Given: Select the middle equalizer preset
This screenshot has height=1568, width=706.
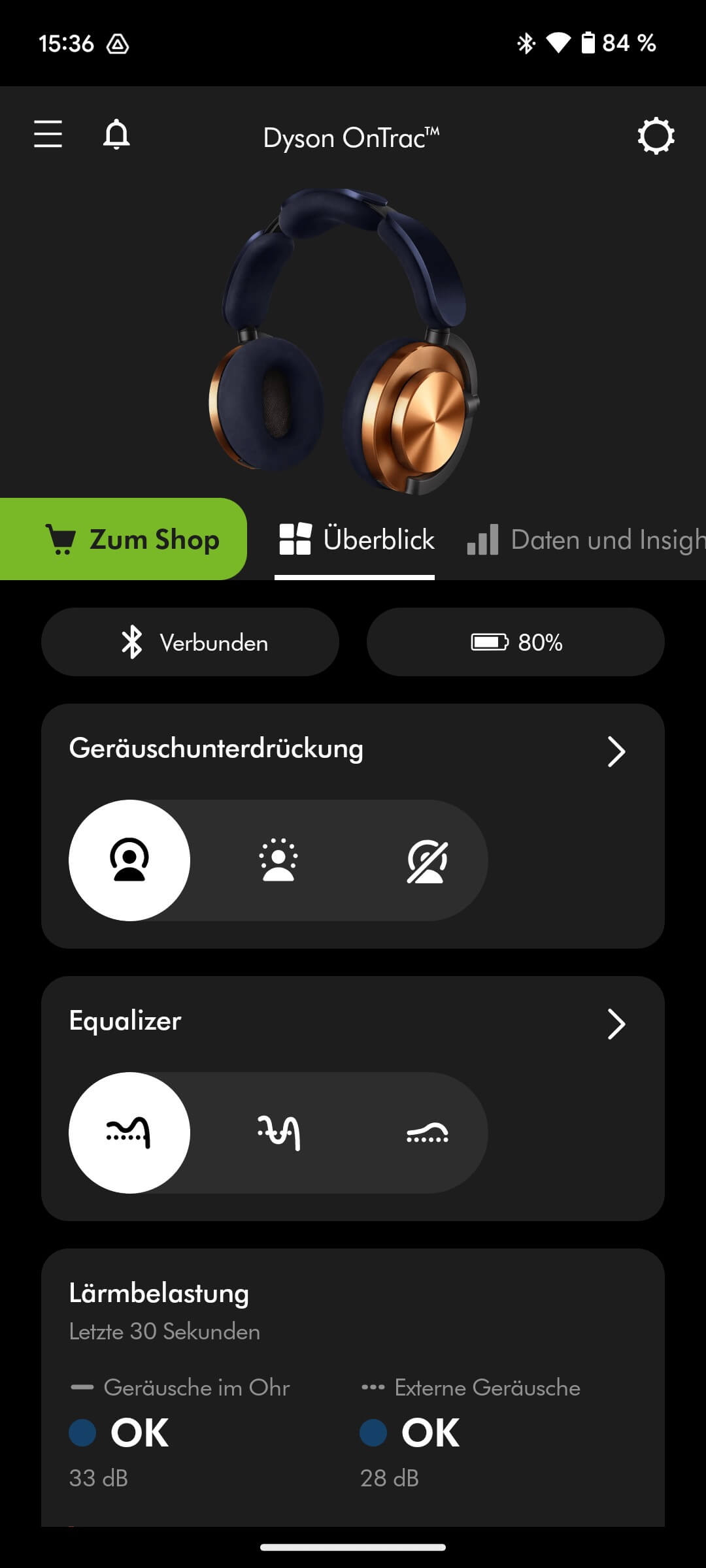Looking at the screenshot, I should pyautogui.click(x=278, y=1133).
